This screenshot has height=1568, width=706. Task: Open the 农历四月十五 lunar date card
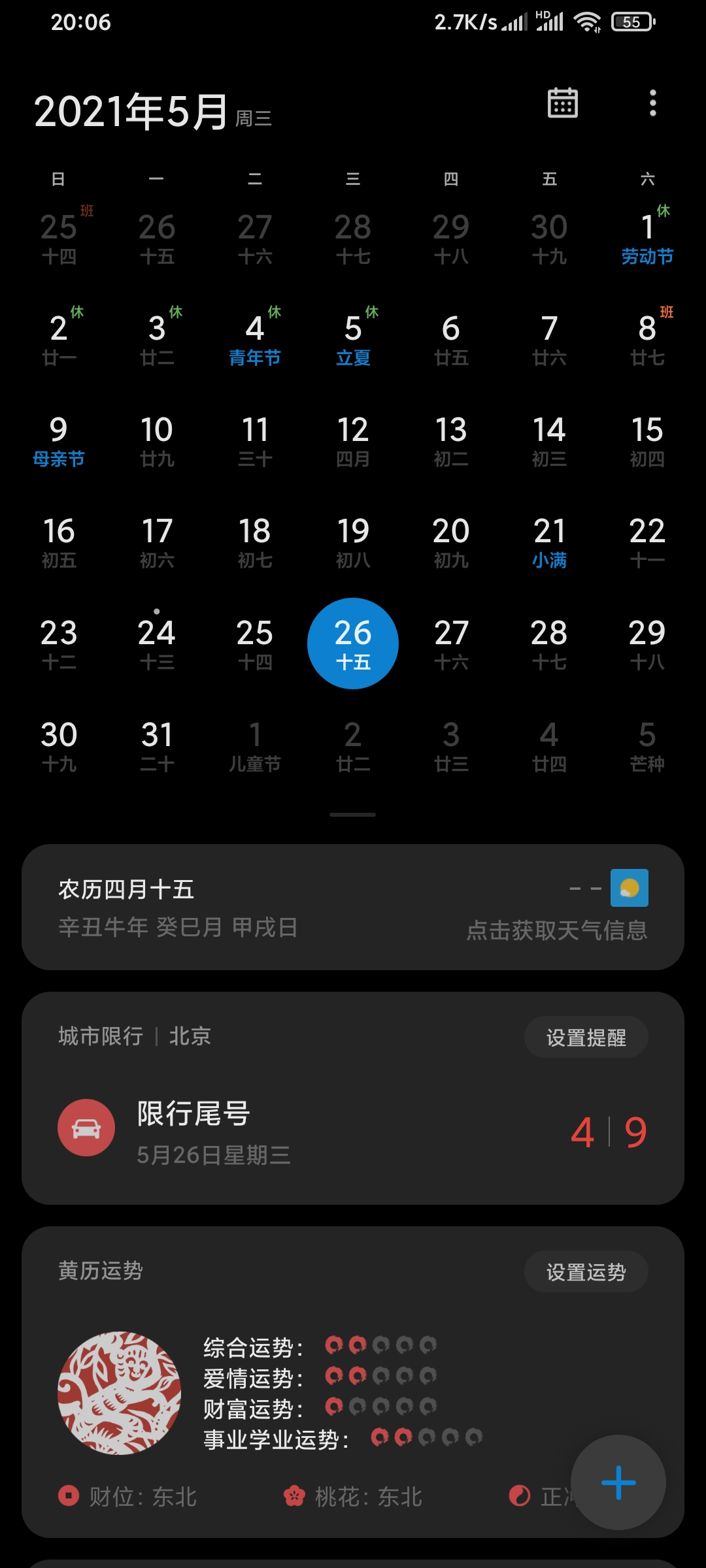coord(353,907)
